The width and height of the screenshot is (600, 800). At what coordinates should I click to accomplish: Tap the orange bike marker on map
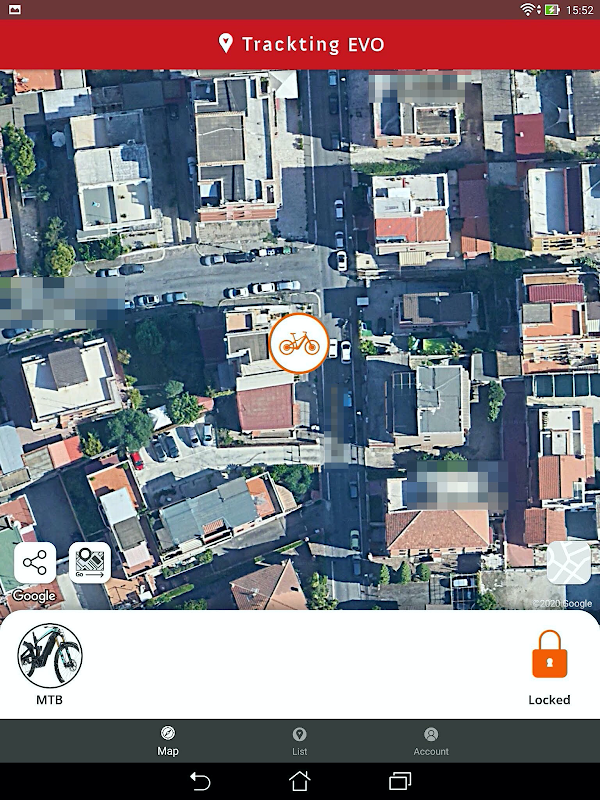coord(299,344)
